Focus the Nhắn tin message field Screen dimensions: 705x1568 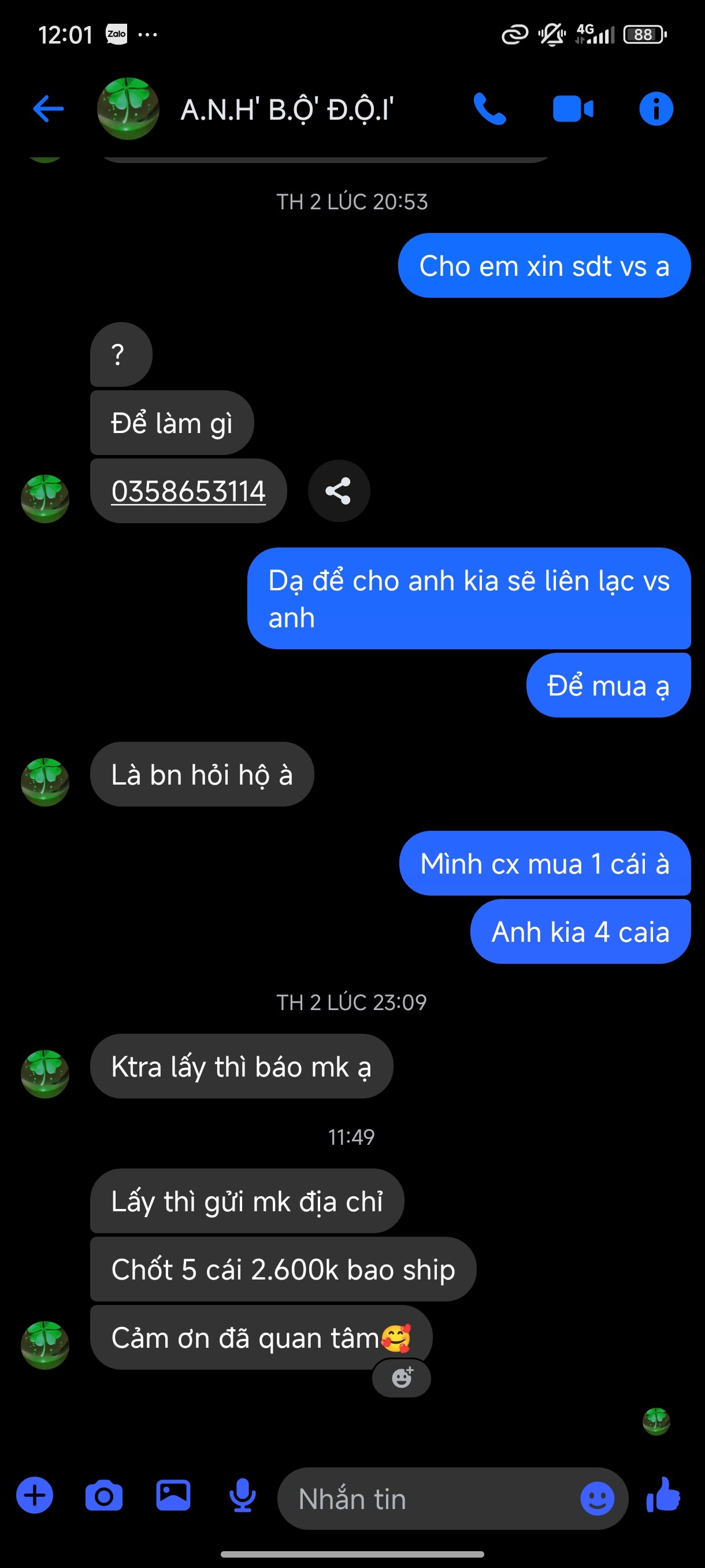coord(426,1499)
